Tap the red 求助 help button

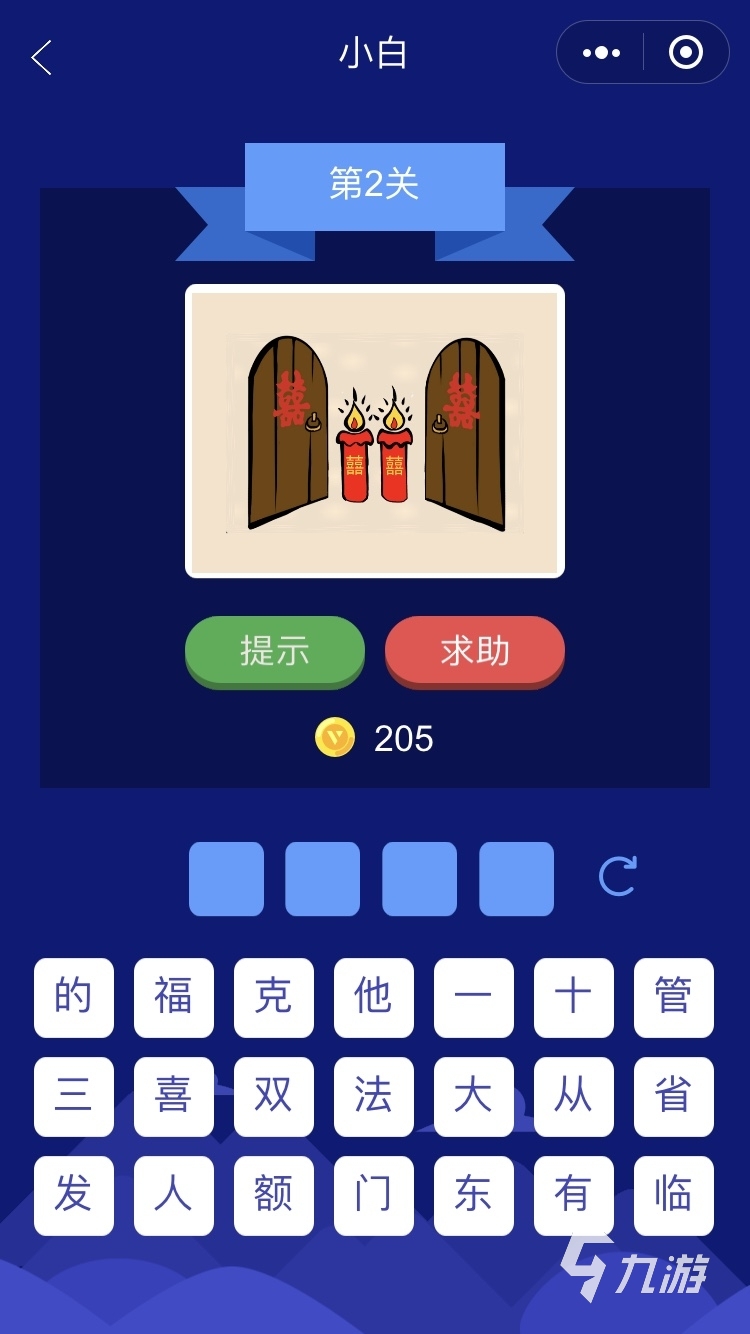coord(475,651)
